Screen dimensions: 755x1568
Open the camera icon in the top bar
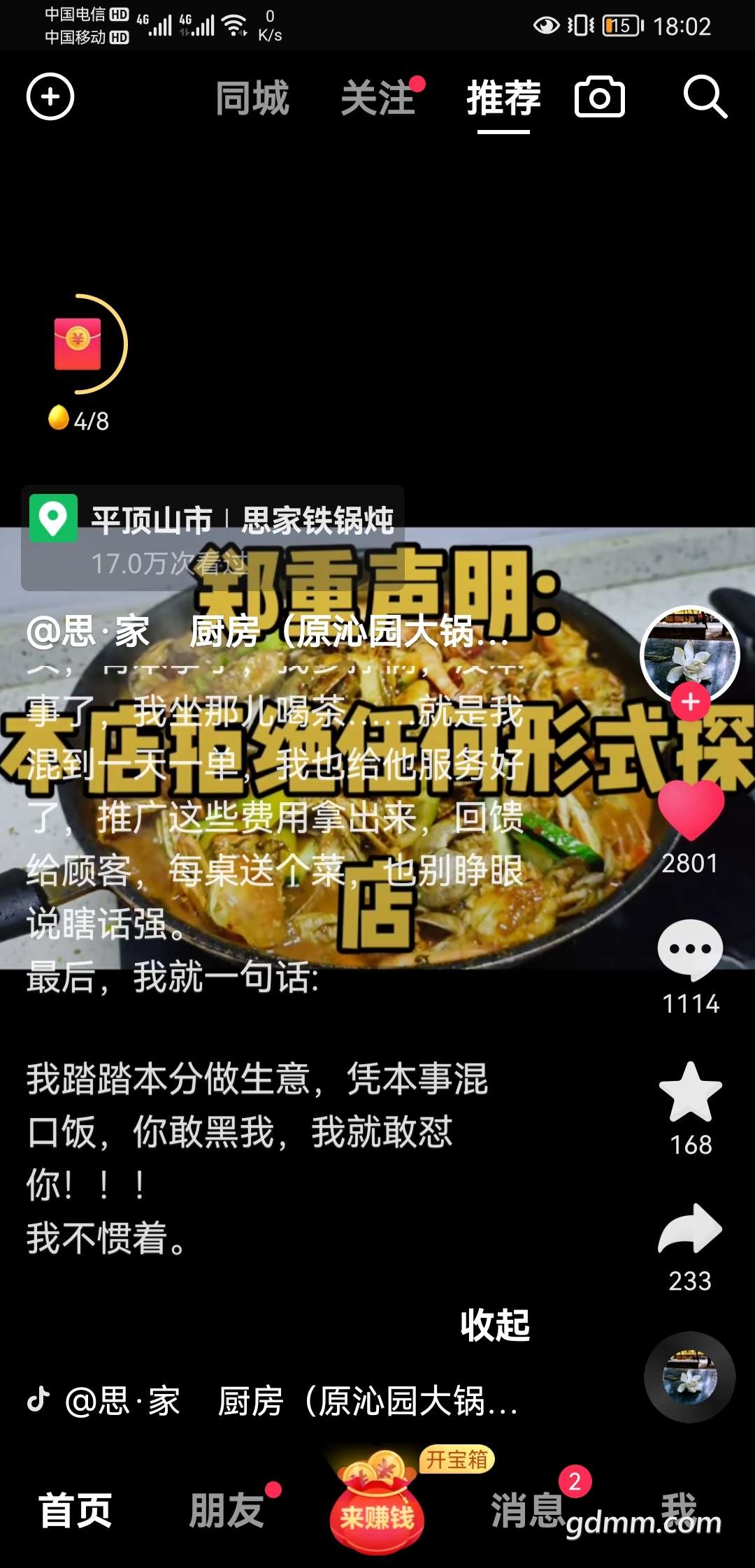click(x=599, y=96)
